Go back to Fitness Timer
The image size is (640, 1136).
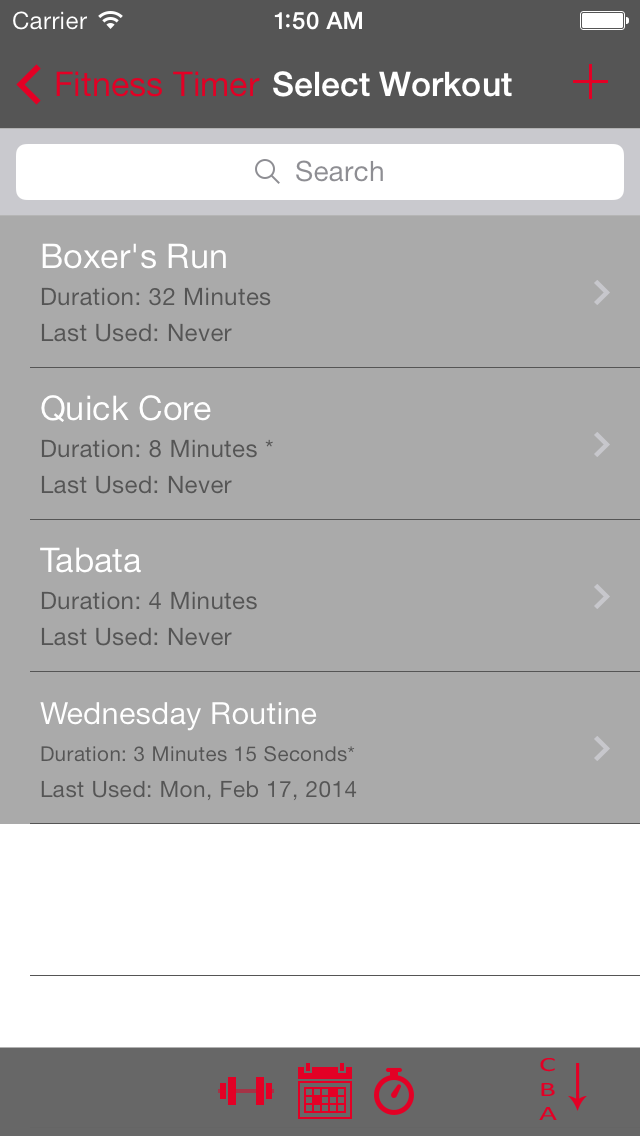coord(138,85)
